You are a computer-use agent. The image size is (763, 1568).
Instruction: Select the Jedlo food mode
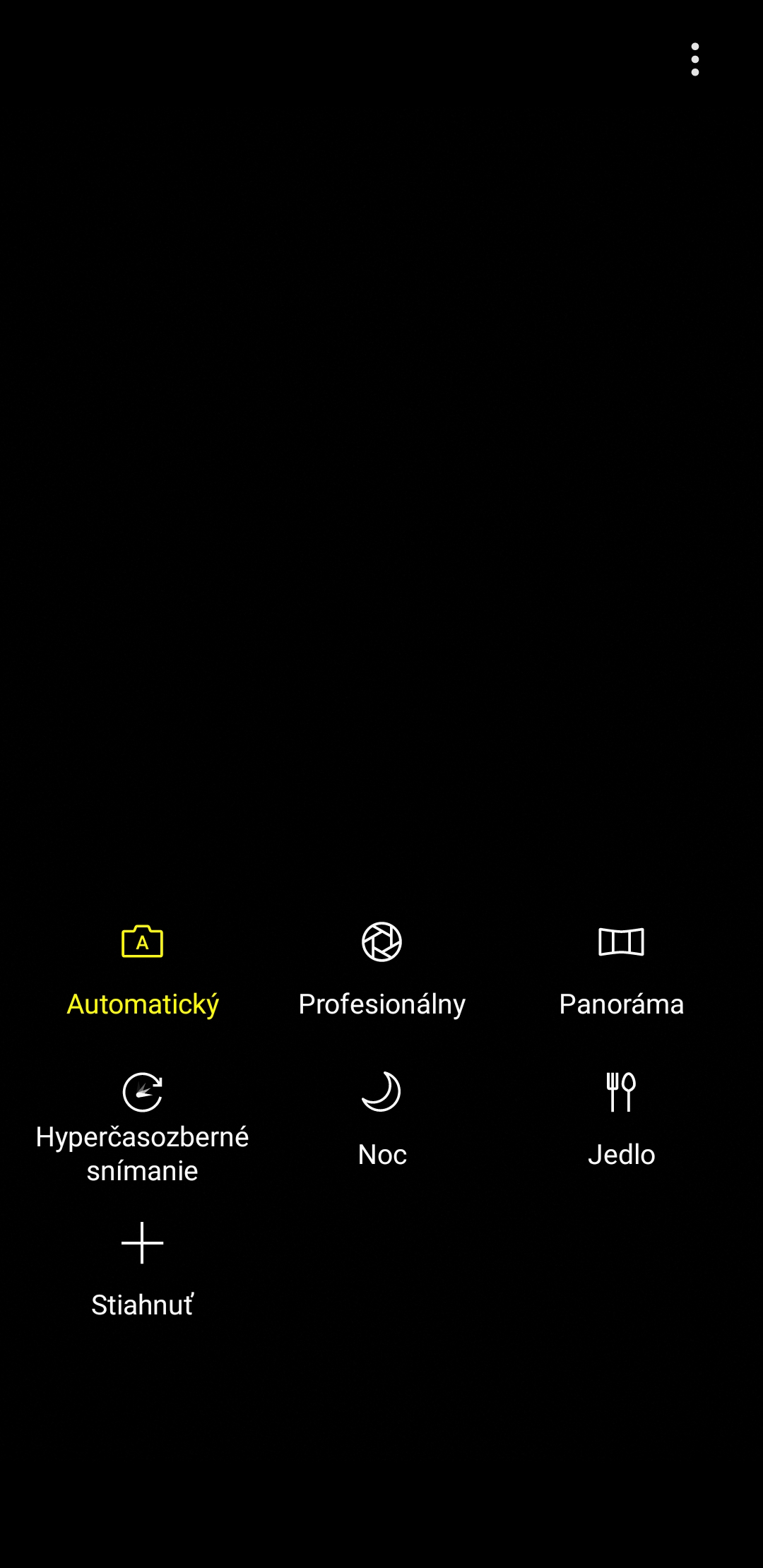[x=621, y=1121]
